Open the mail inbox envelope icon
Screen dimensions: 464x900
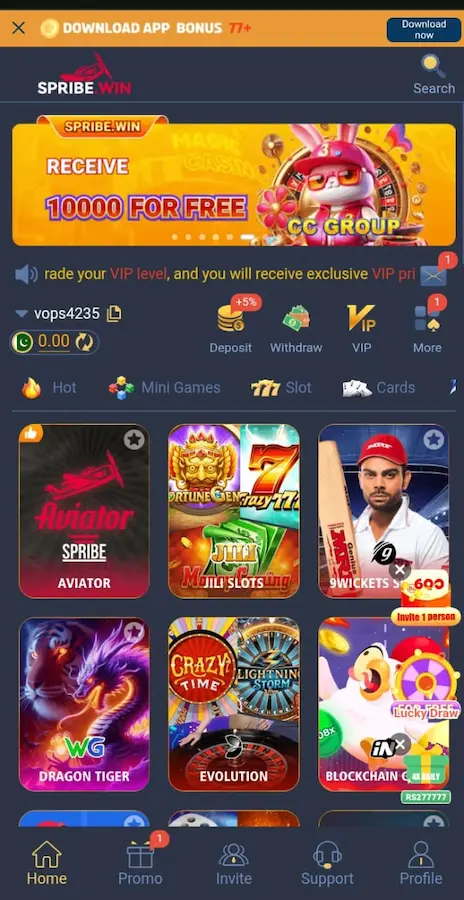pyautogui.click(x=434, y=276)
